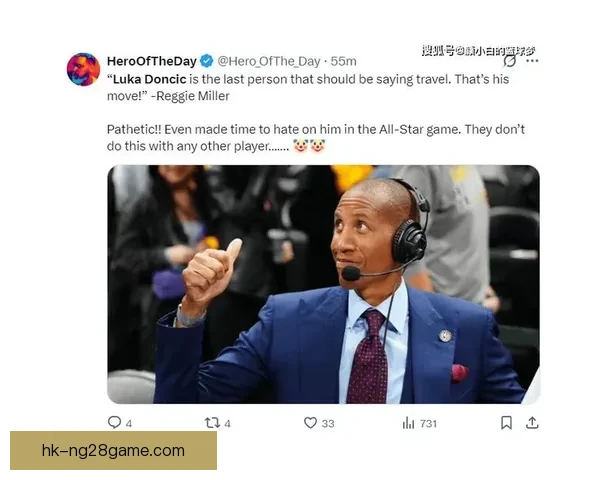Reply to HeroOfTheDay's post
The image size is (600, 480).
point(114,423)
